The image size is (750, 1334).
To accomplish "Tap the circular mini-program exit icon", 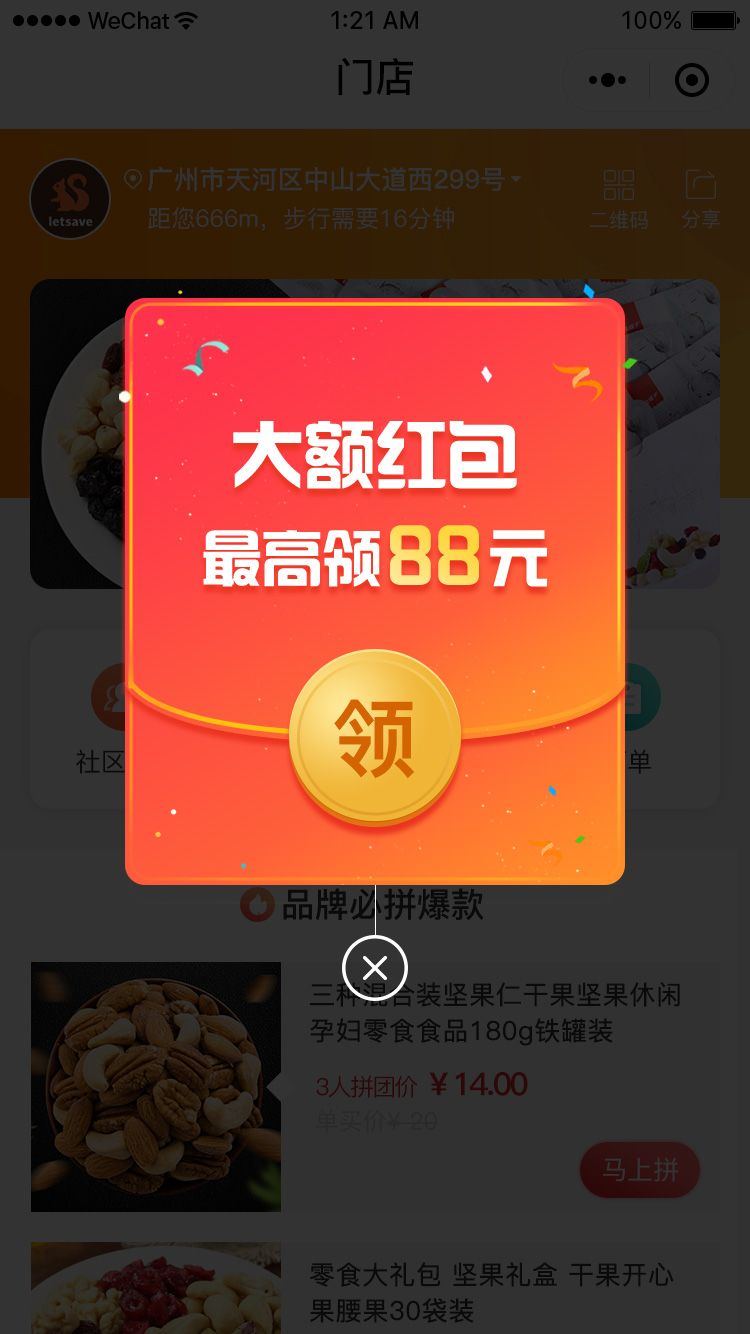I will pos(692,79).
